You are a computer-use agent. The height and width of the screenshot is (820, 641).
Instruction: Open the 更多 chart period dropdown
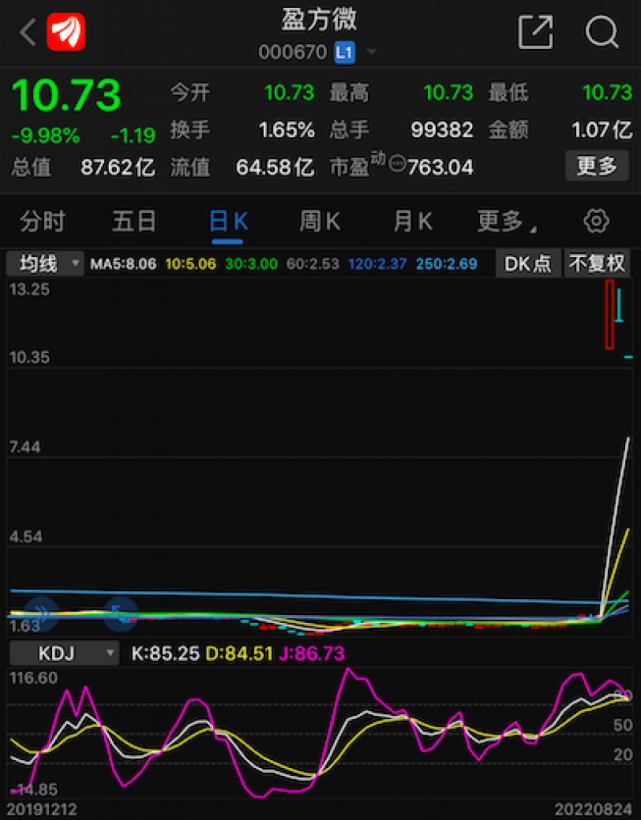506,221
